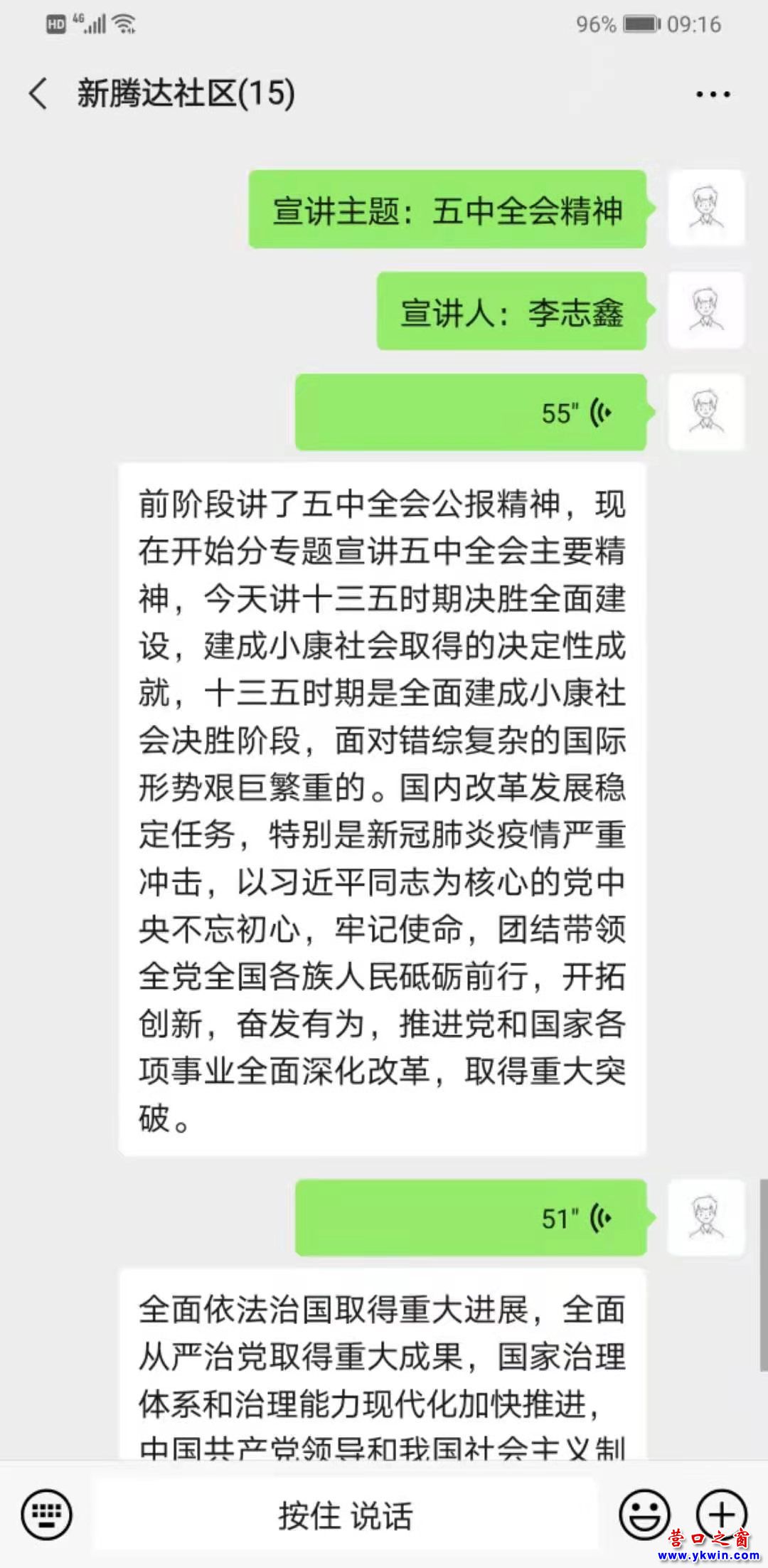Open the emoji sticker panel
Image resolution: width=768 pixels, height=1568 pixels.
point(644,1515)
